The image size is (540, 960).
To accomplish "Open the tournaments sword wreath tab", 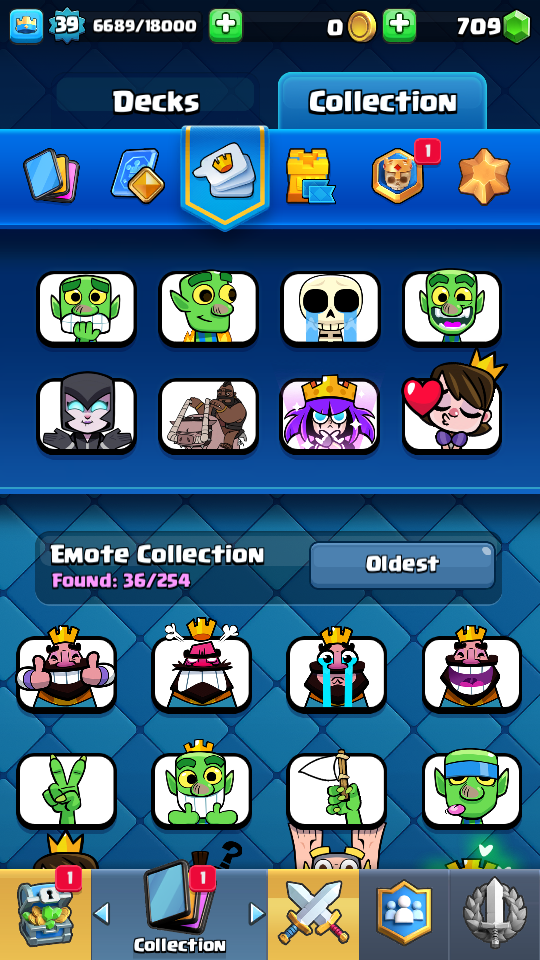I will [x=495, y=914].
